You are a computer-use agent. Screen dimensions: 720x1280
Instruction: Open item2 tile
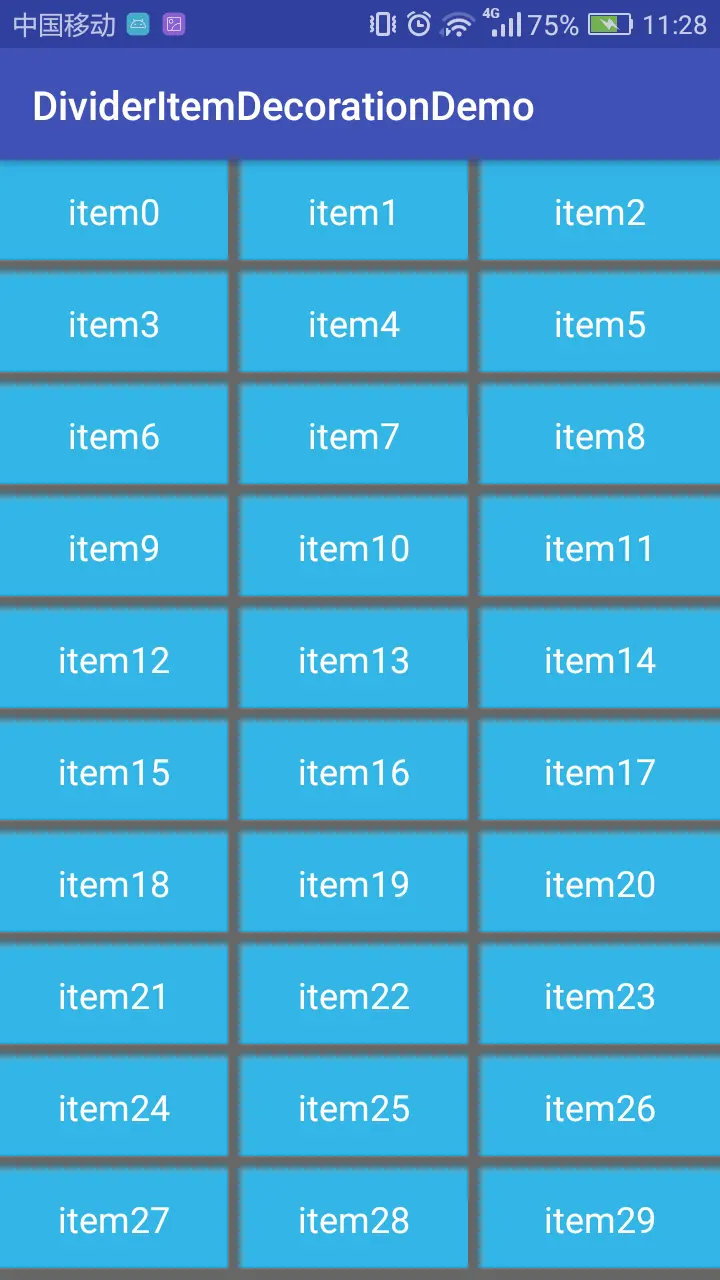(600, 212)
